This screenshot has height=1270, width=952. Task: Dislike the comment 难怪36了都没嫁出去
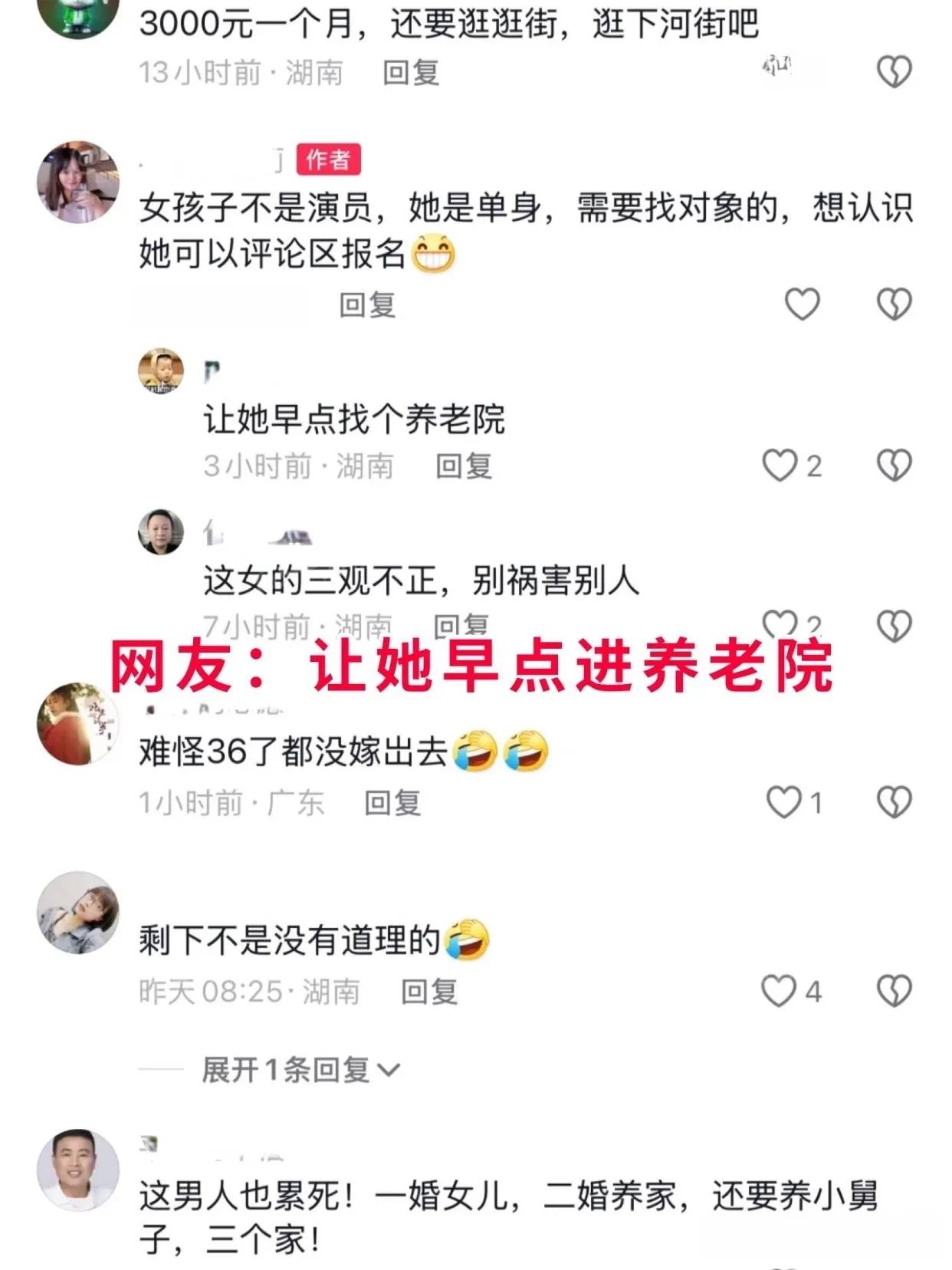click(x=894, y=802)
